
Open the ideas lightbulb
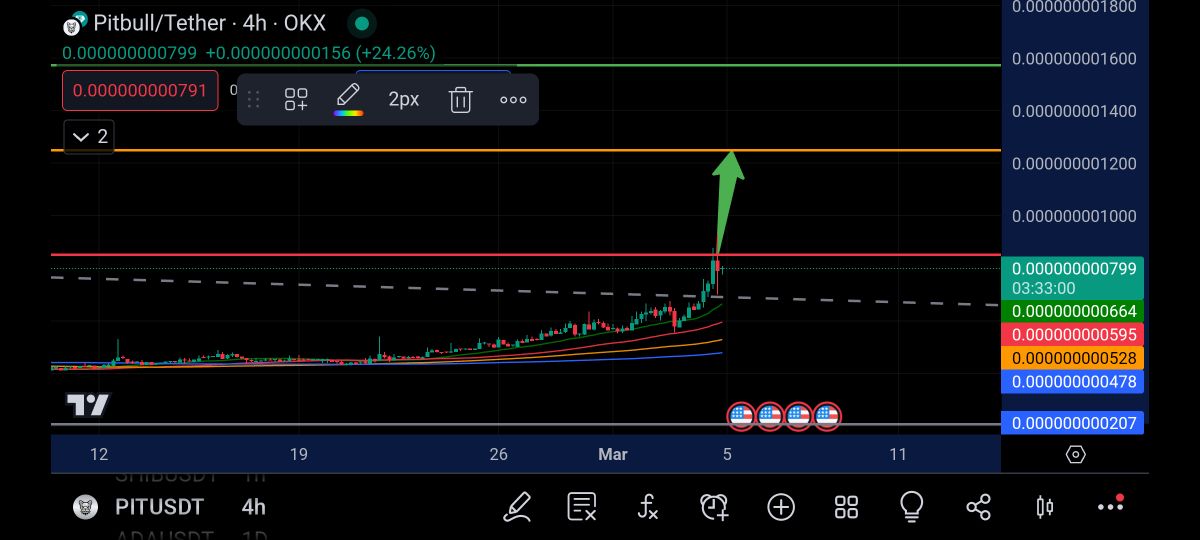[911, 506]
